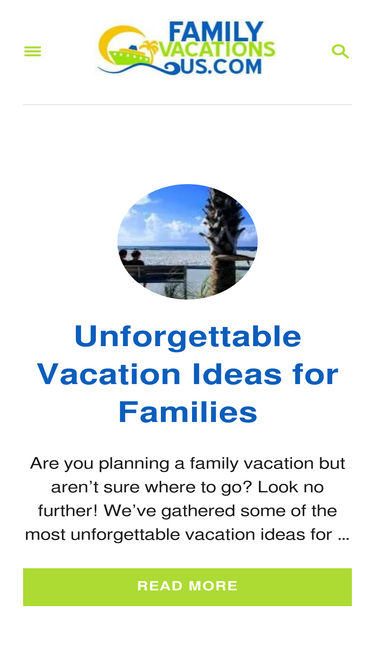
Task: Open Unforgettable Vacation Ideas for Families title
Action: click(188, 374)
